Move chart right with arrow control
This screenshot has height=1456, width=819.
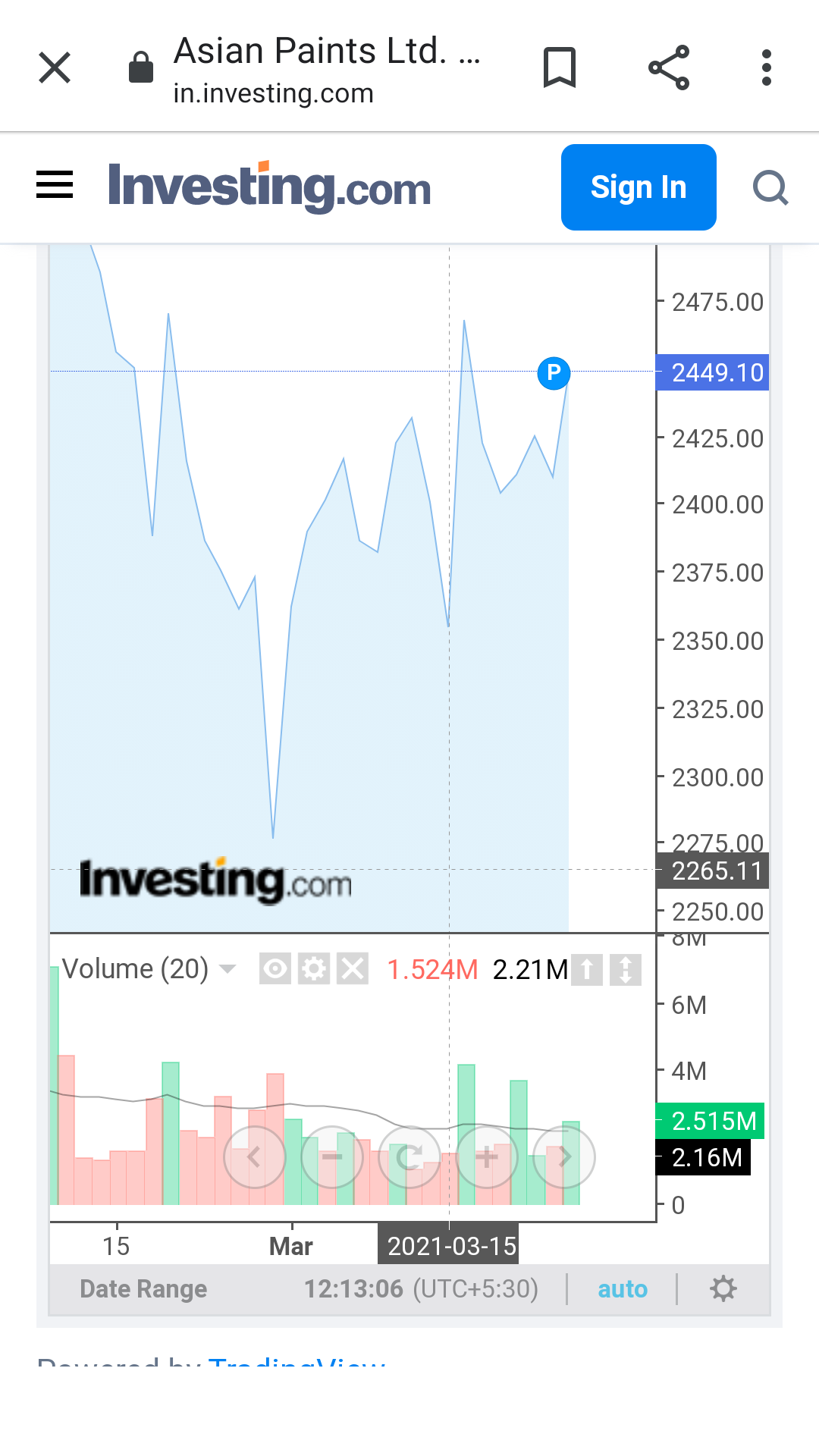pyautogui.click(x=564, y=1157)
